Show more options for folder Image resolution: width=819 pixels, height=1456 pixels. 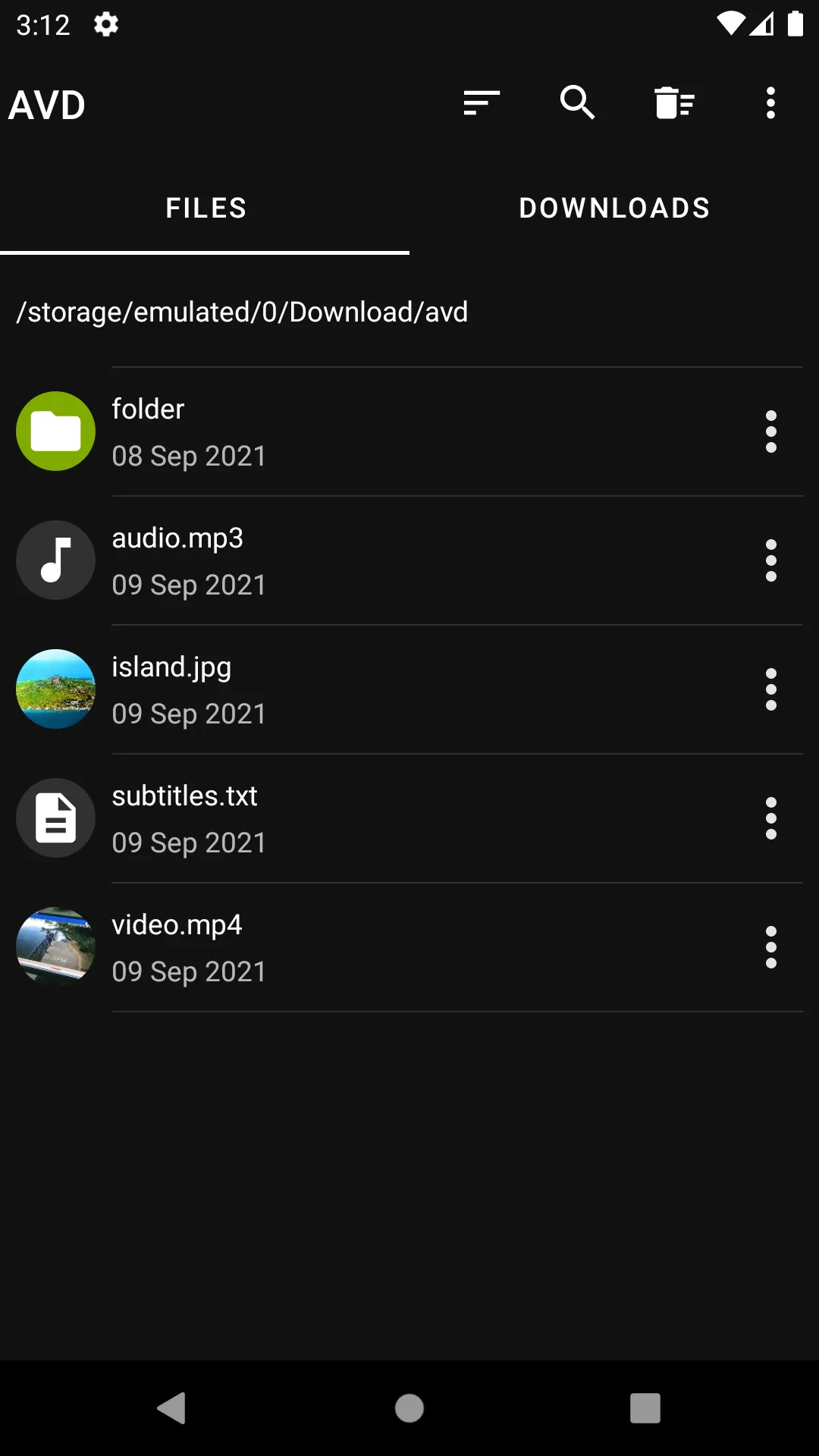pyautogui.click(x=770, y=431)
